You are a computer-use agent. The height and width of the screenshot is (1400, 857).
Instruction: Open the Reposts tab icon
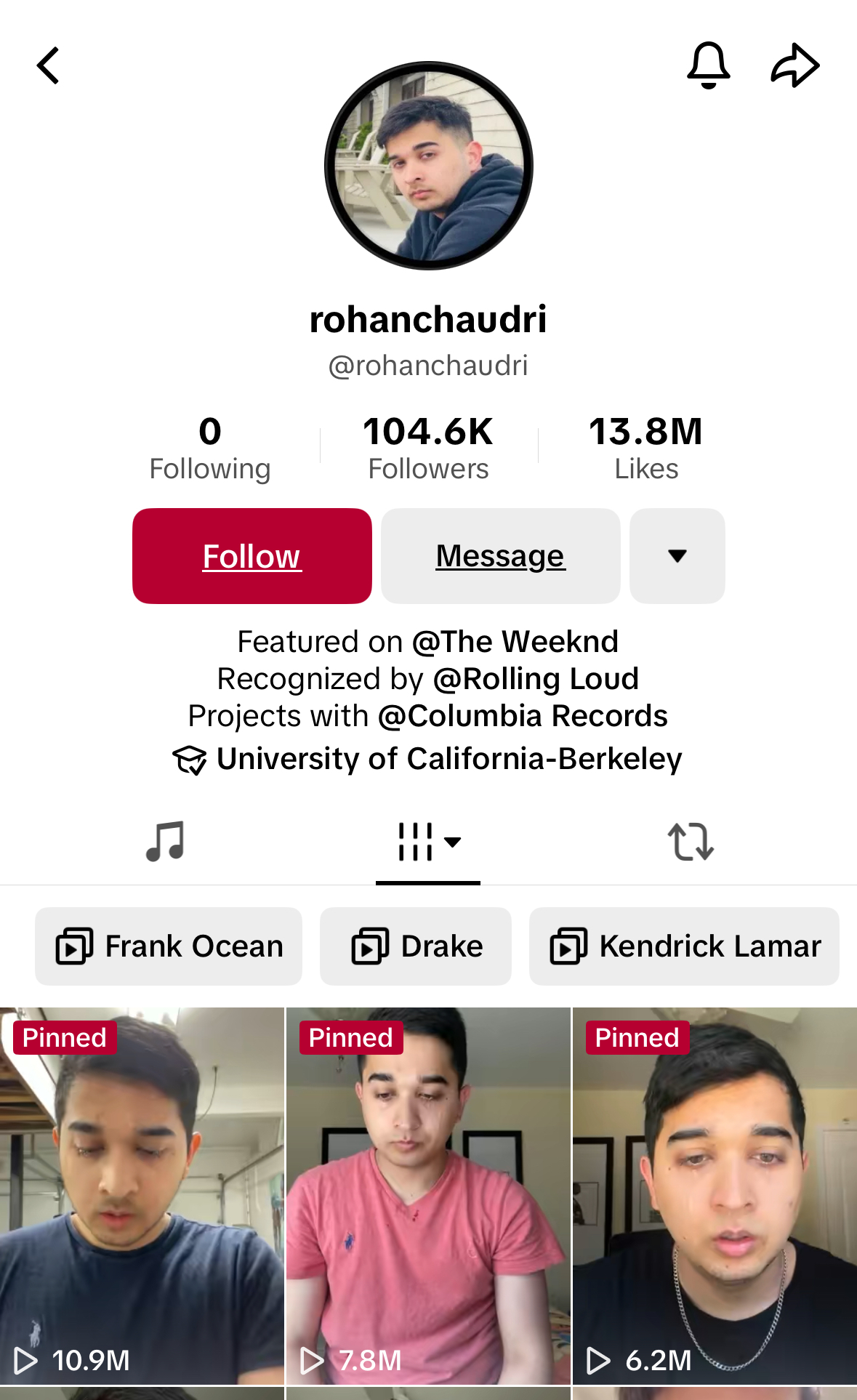point(691,841)
